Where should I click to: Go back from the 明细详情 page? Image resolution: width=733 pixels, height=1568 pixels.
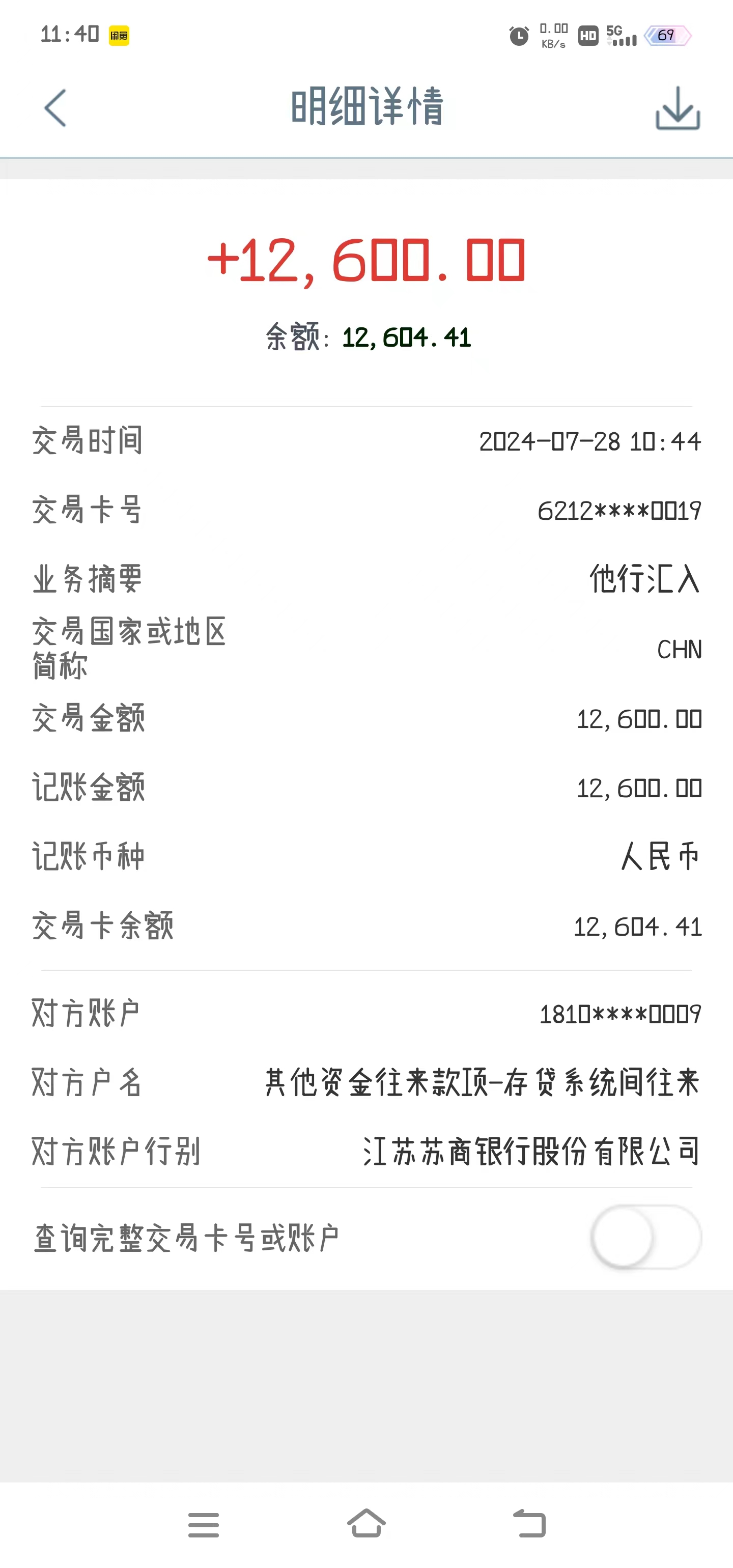click(x=55, y=108)
